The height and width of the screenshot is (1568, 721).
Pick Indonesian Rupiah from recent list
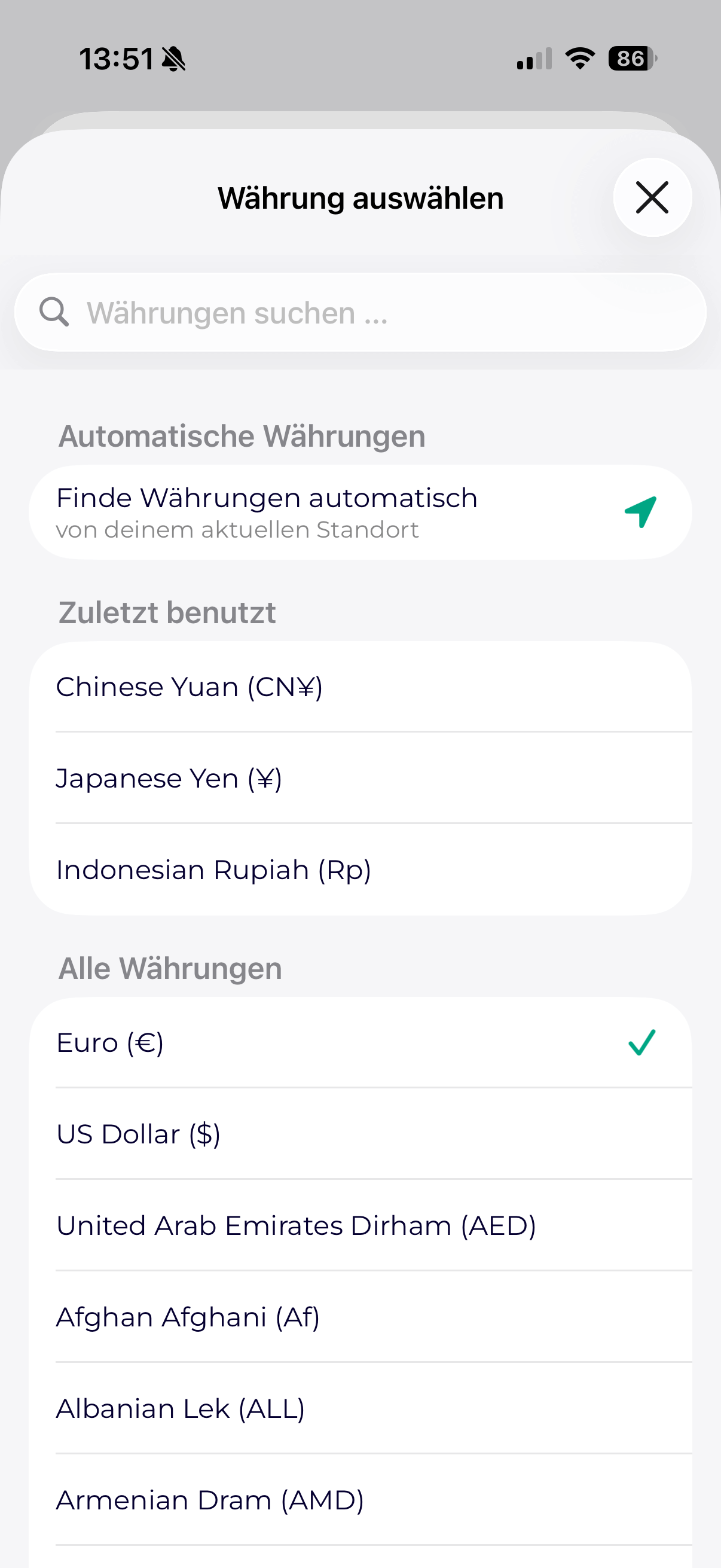click(x=360, y=870)
